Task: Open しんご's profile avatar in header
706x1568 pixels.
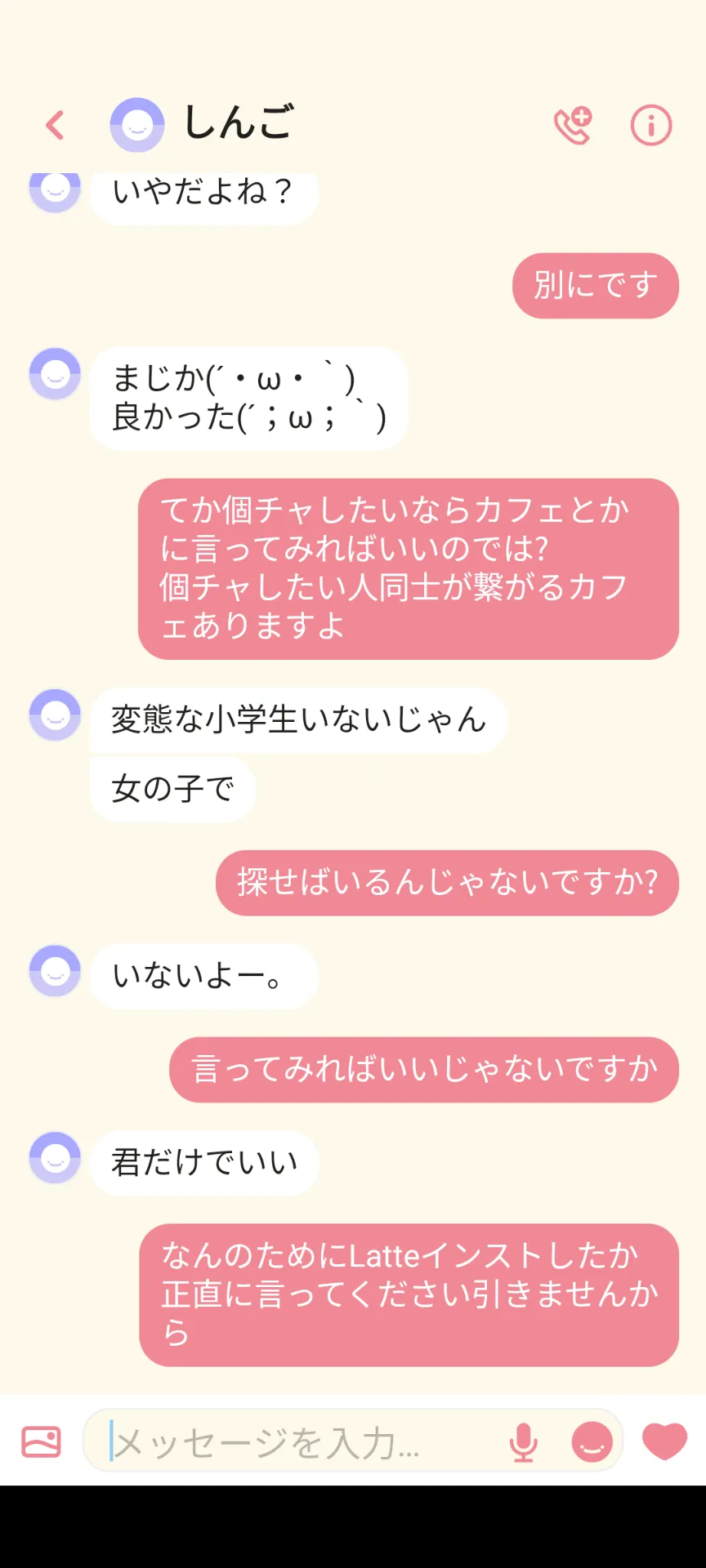Action: (137, 125)
